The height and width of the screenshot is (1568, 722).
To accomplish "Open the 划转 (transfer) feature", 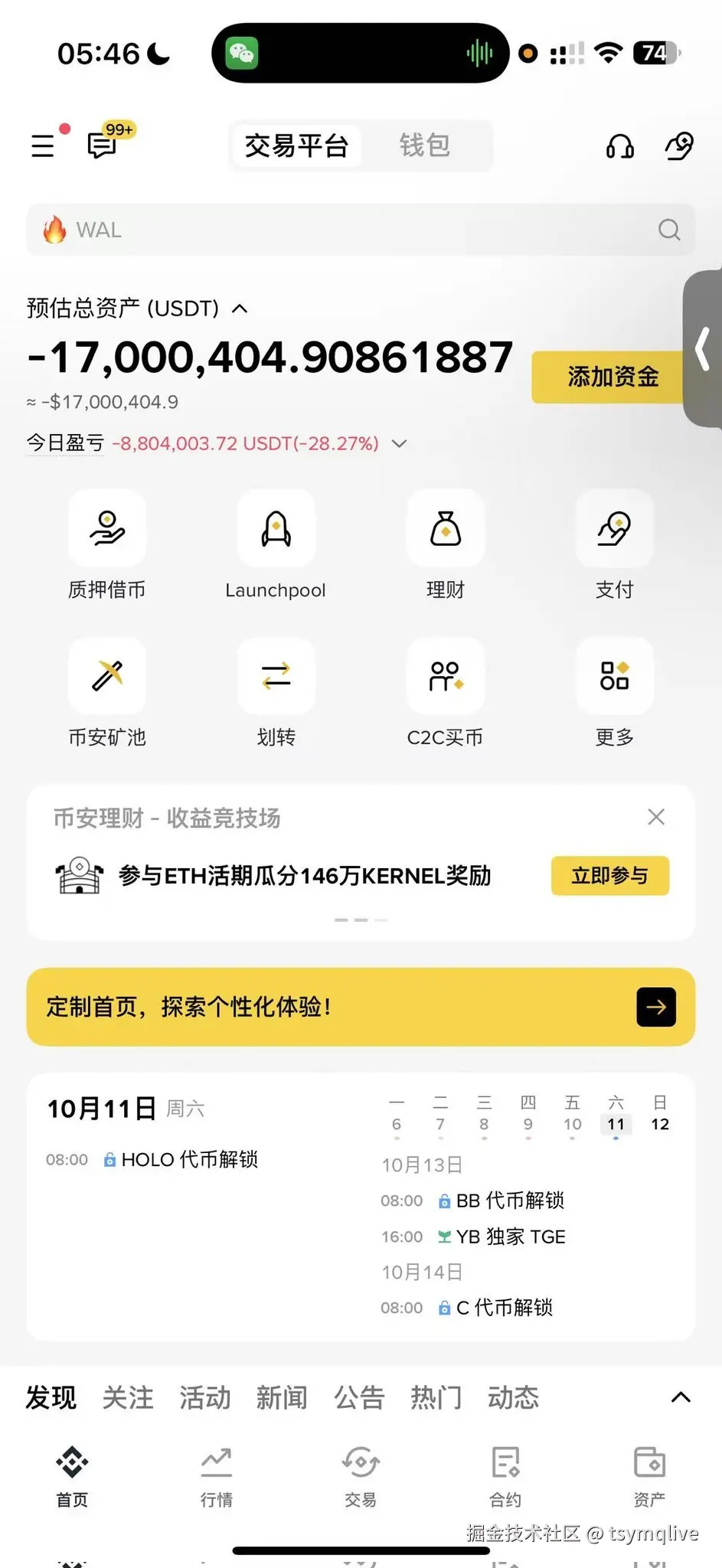I will [276, 677].
